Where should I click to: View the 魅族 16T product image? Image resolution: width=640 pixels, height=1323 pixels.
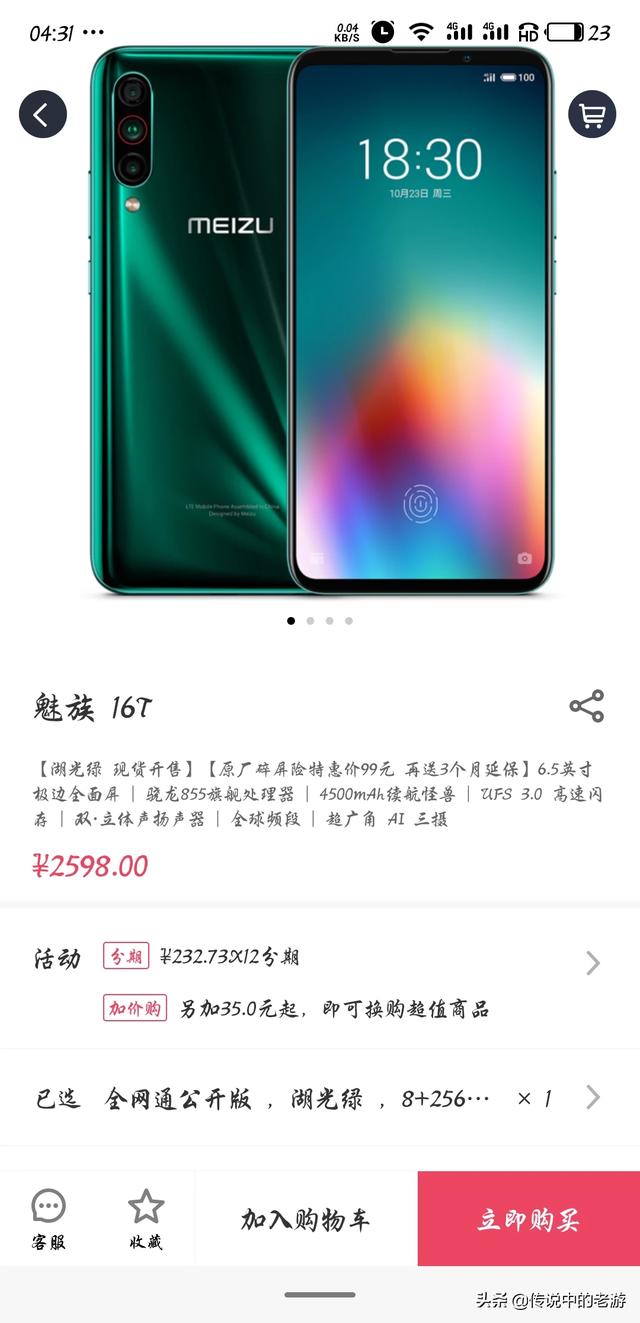pos(320,320)
